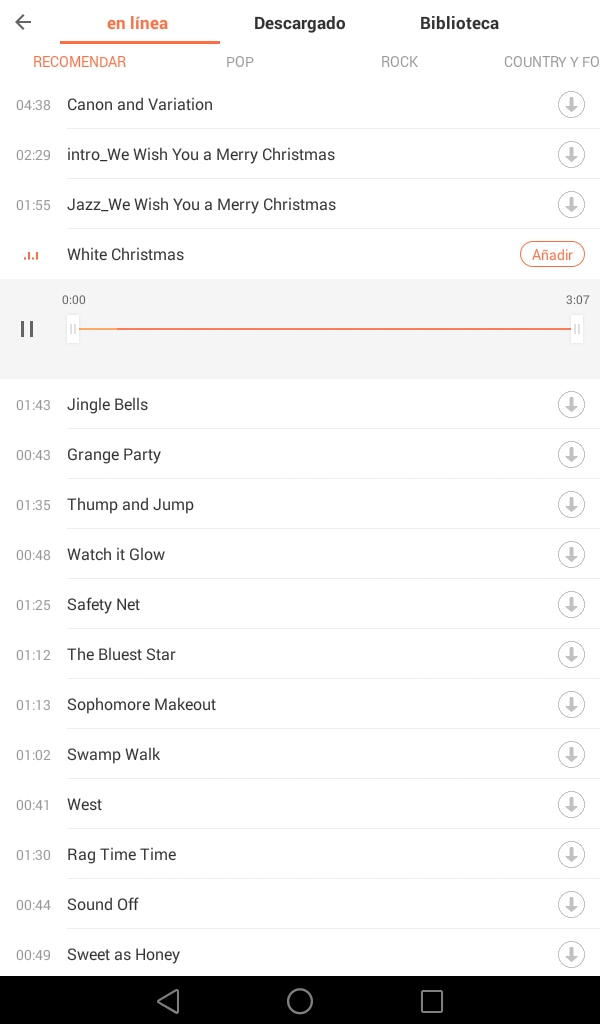Go to the system home screen
600x1024 pixels.
point(300,1001)
